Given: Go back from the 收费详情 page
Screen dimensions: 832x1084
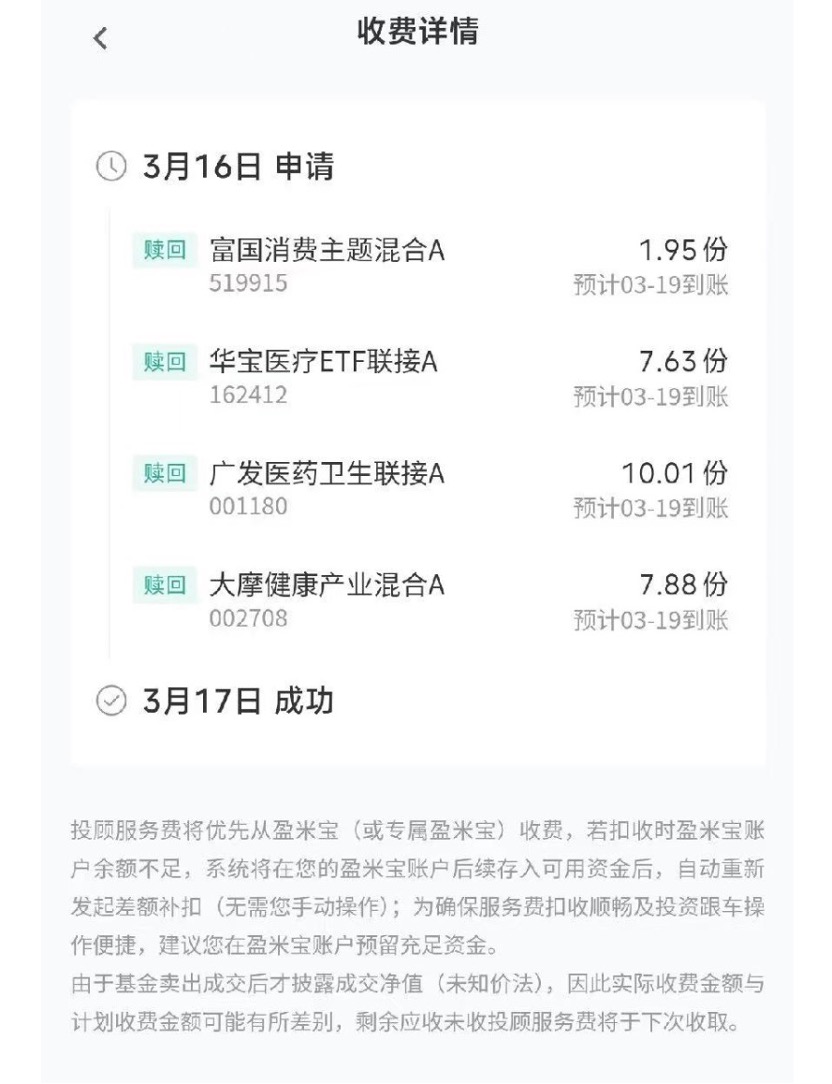Looking at the screenshot, I should pos(99,38).
